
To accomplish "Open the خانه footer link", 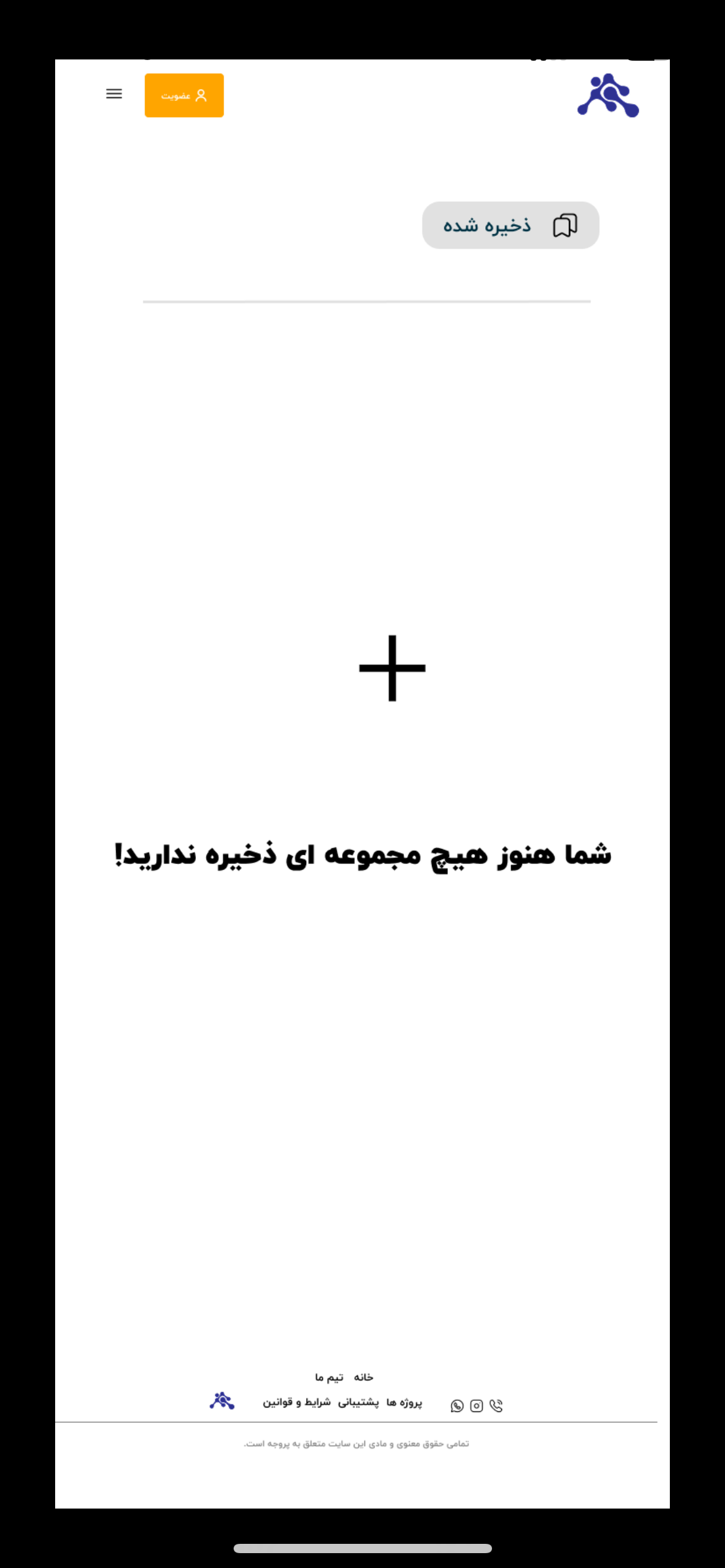I will click(x=364, y=1377).
